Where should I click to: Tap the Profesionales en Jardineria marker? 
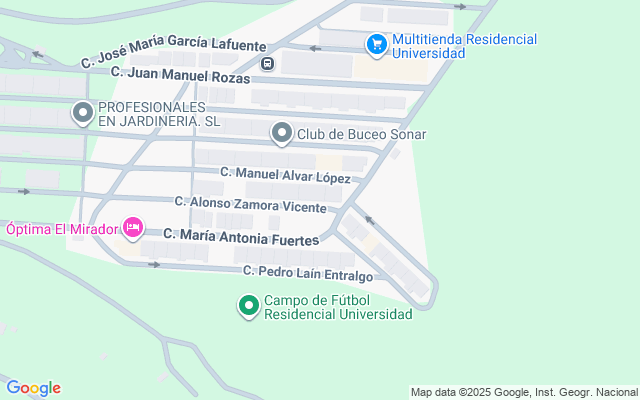pos(82,114)
